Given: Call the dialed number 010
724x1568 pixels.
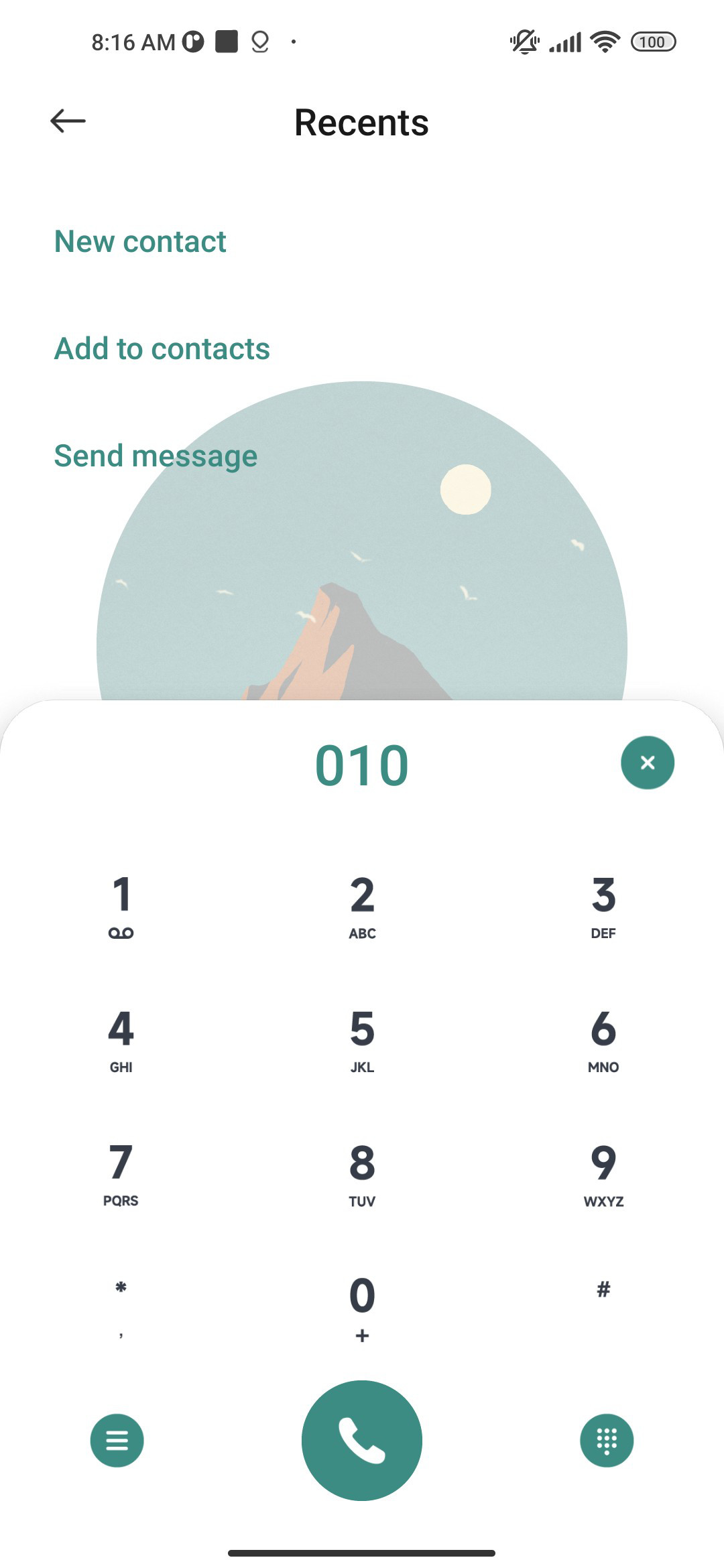Looking at the screenshot, I should [x=362, y=1441].
